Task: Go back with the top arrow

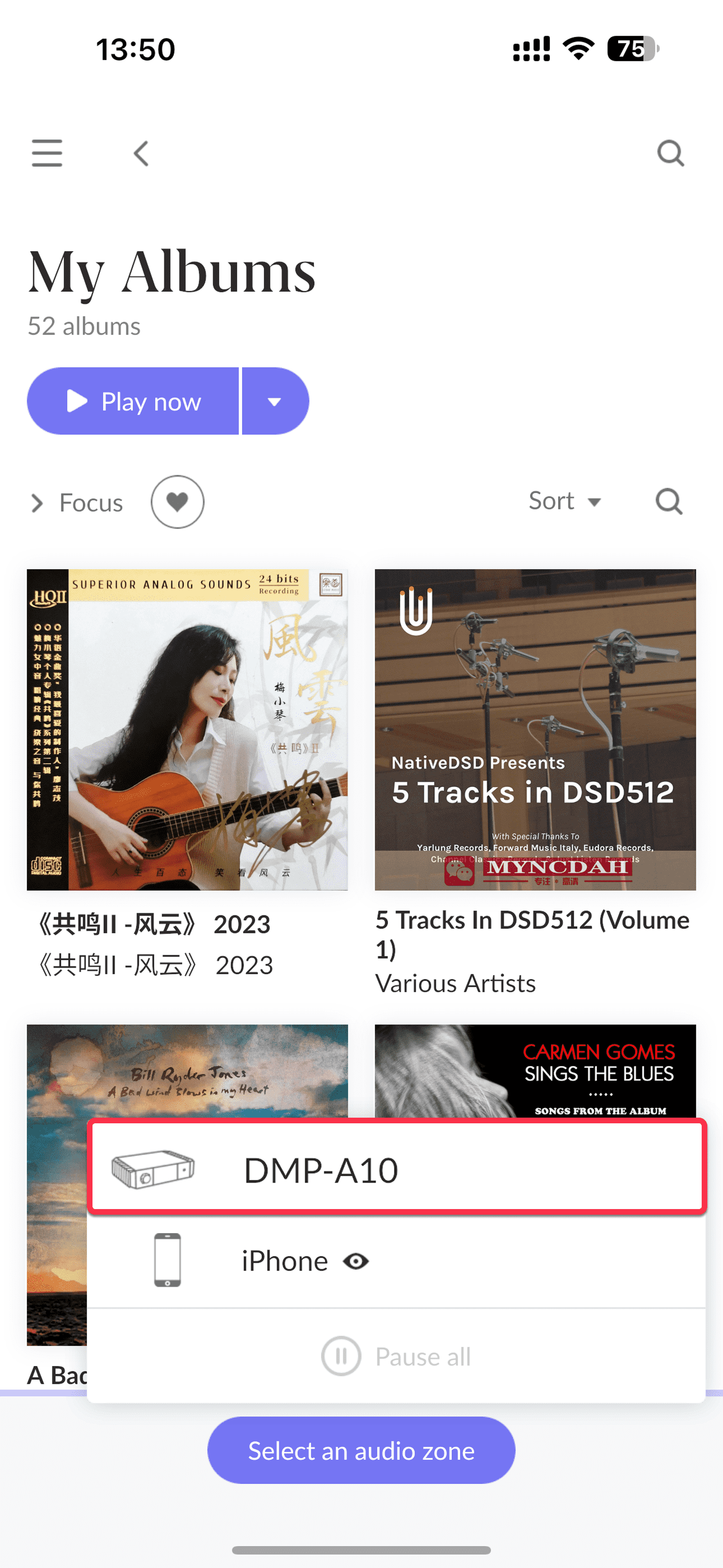Action: pyautogui.click(x=141, y=154)
